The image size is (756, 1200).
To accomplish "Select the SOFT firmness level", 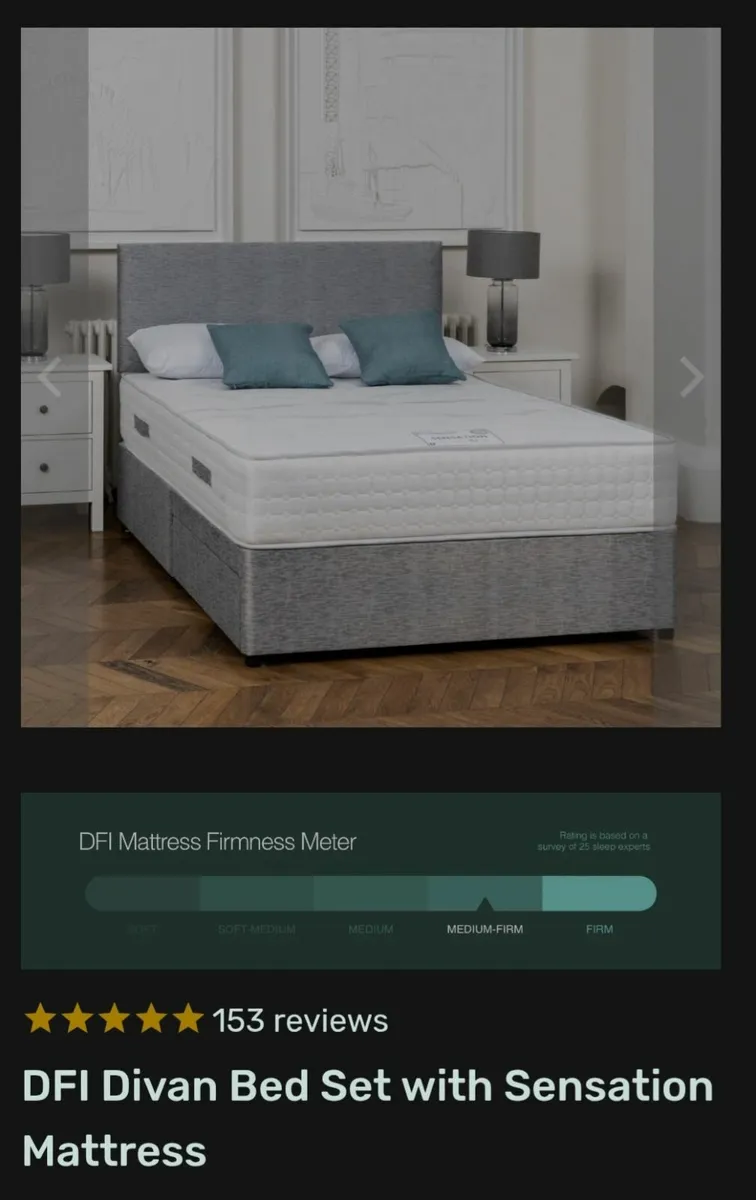I will click(140, 928).
